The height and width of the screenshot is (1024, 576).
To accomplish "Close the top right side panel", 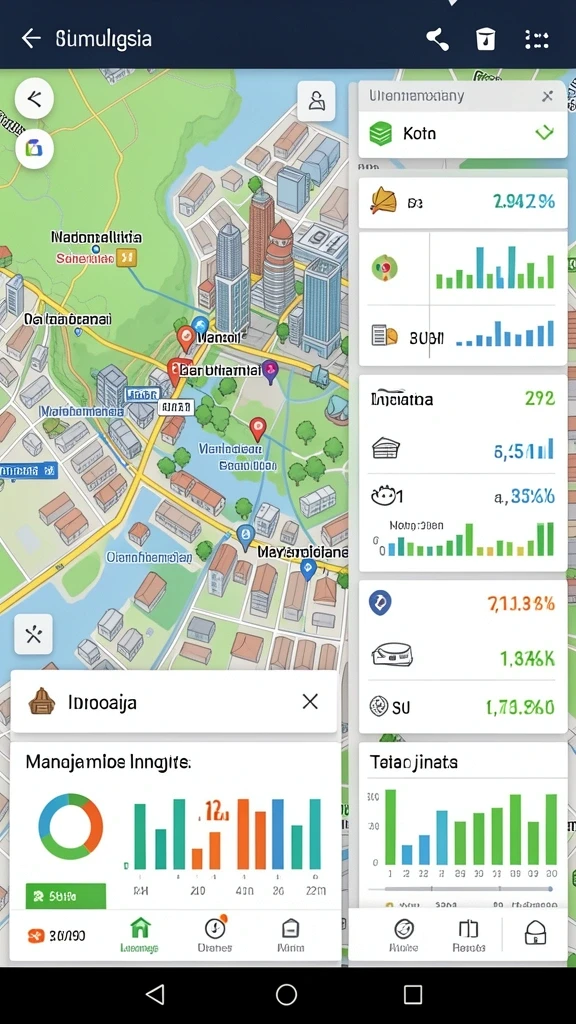I will 547,97.
